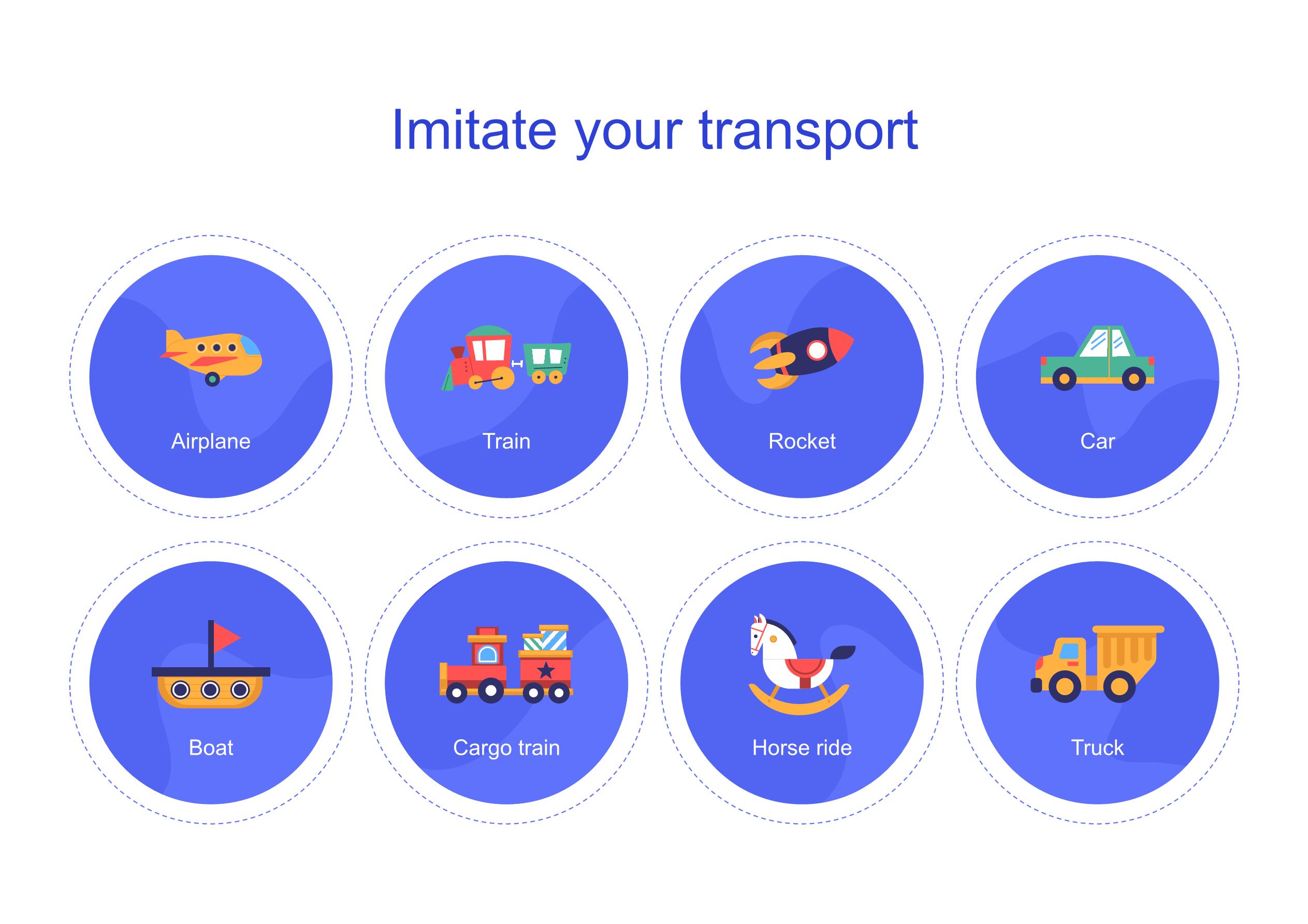The width and height of the screenshot is (1308, 924).
Task: Pick the Truck transport
Action: point(1097,682)
